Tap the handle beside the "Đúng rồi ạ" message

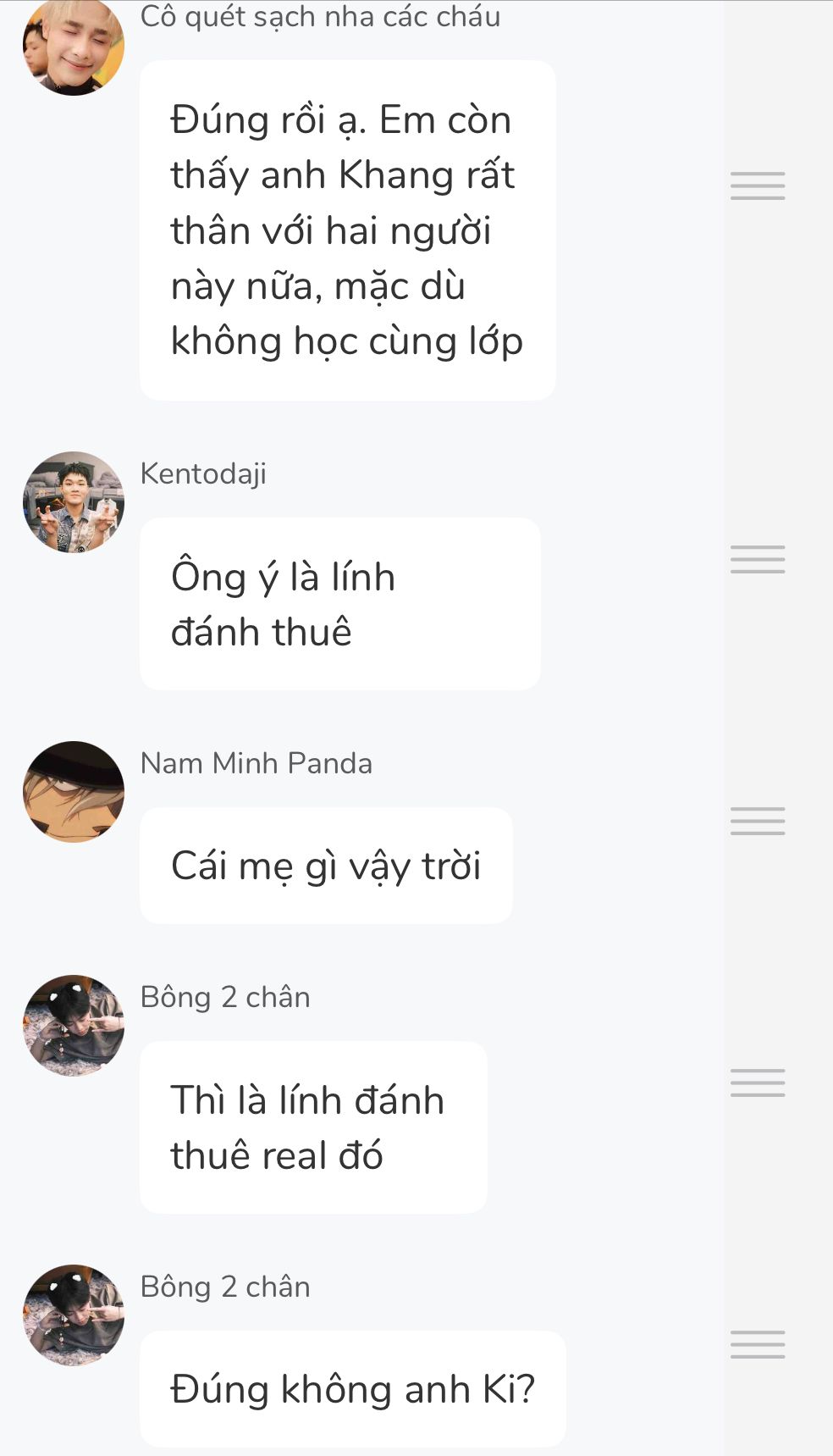coord(758,185)
